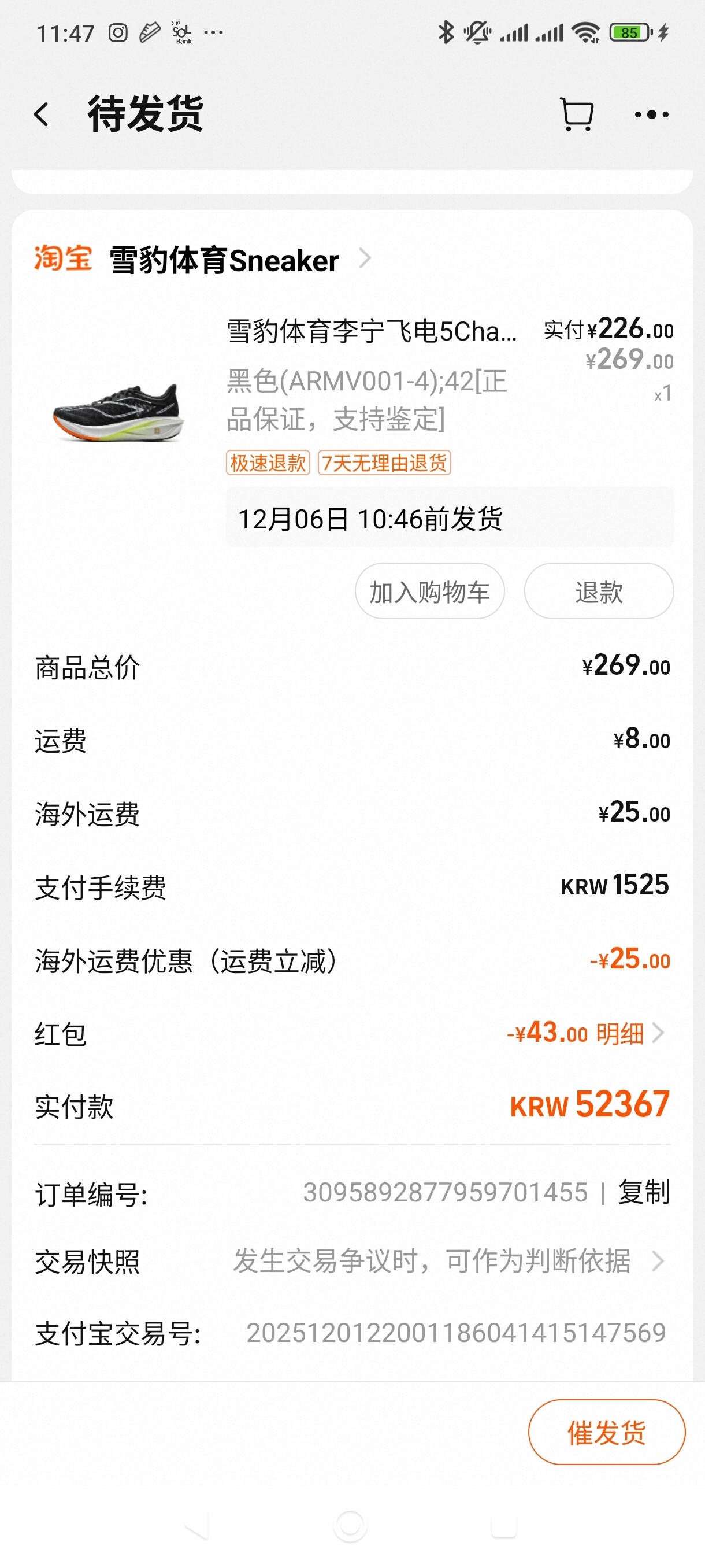Screen dimensions: 705x1568
Task: Copy the order number with 复制
Action: point(644,1192)
